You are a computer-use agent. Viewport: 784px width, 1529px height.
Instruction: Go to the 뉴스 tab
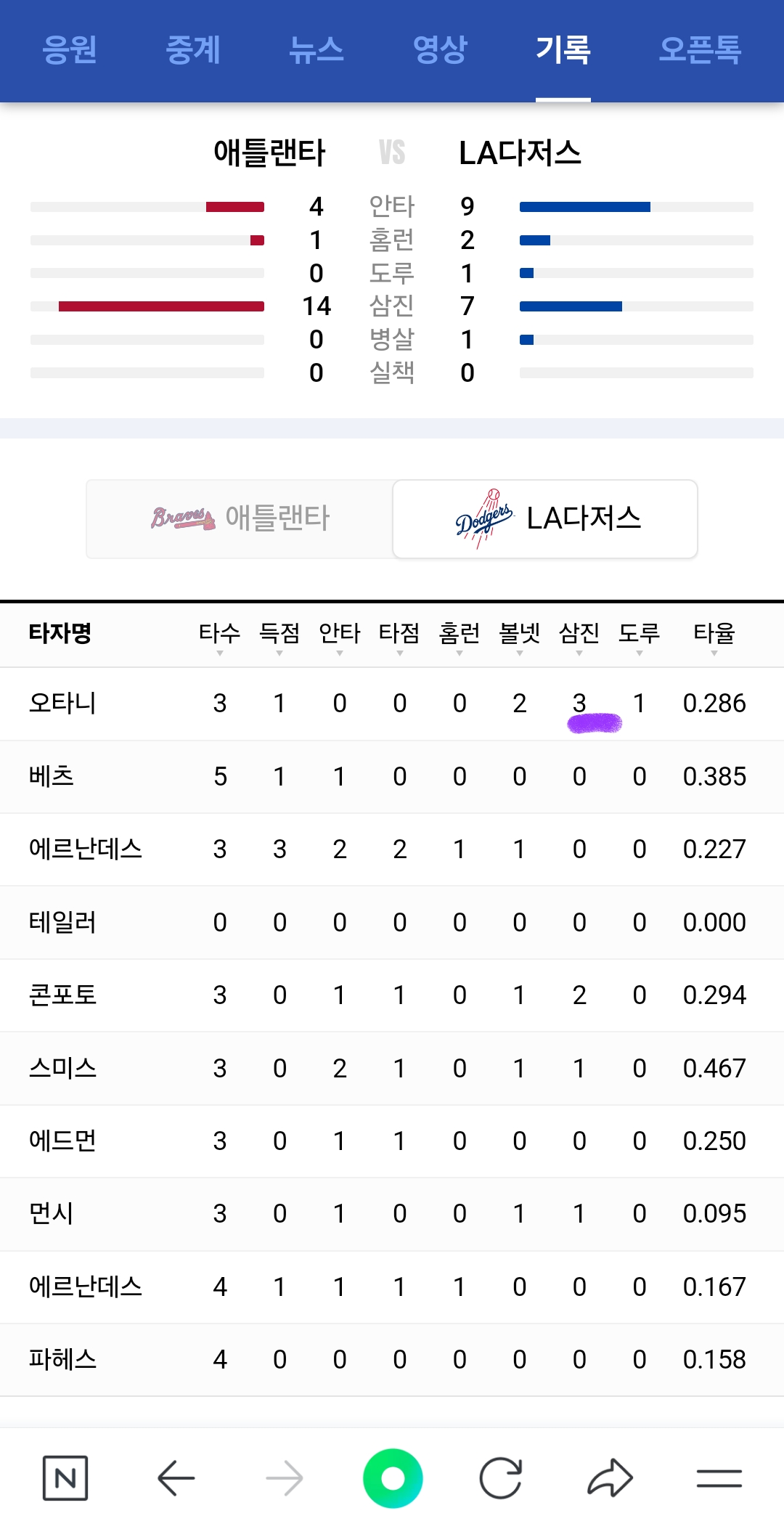point(317,50)
